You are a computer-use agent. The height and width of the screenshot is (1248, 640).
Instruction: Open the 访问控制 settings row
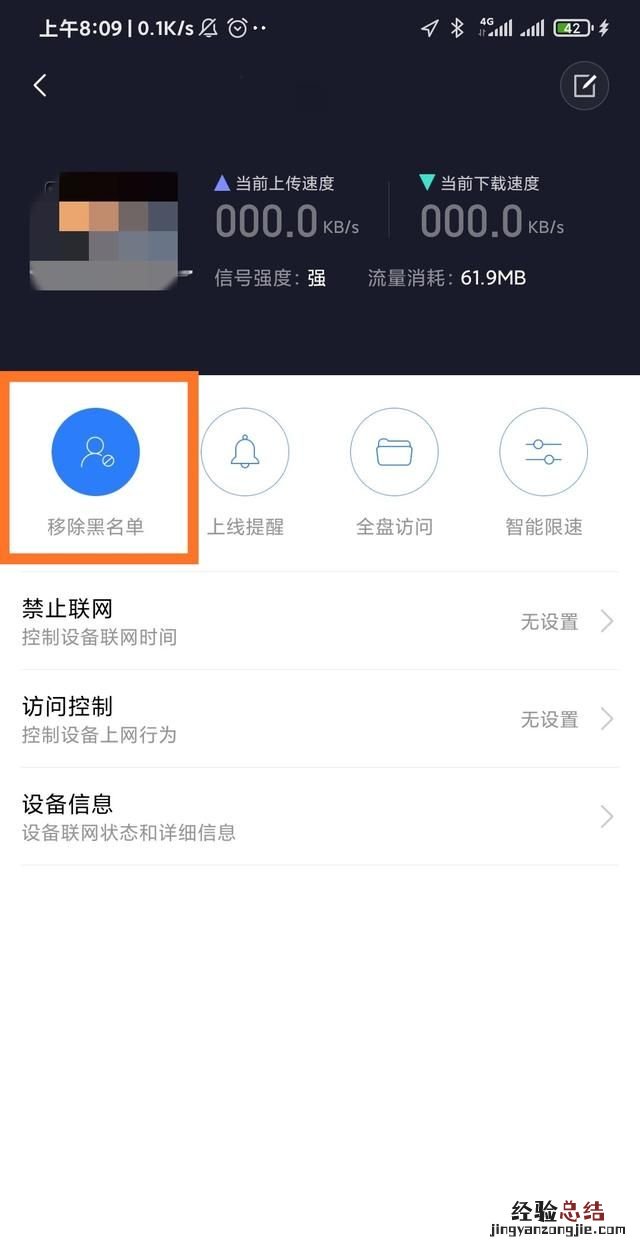(x=320, y=719)
